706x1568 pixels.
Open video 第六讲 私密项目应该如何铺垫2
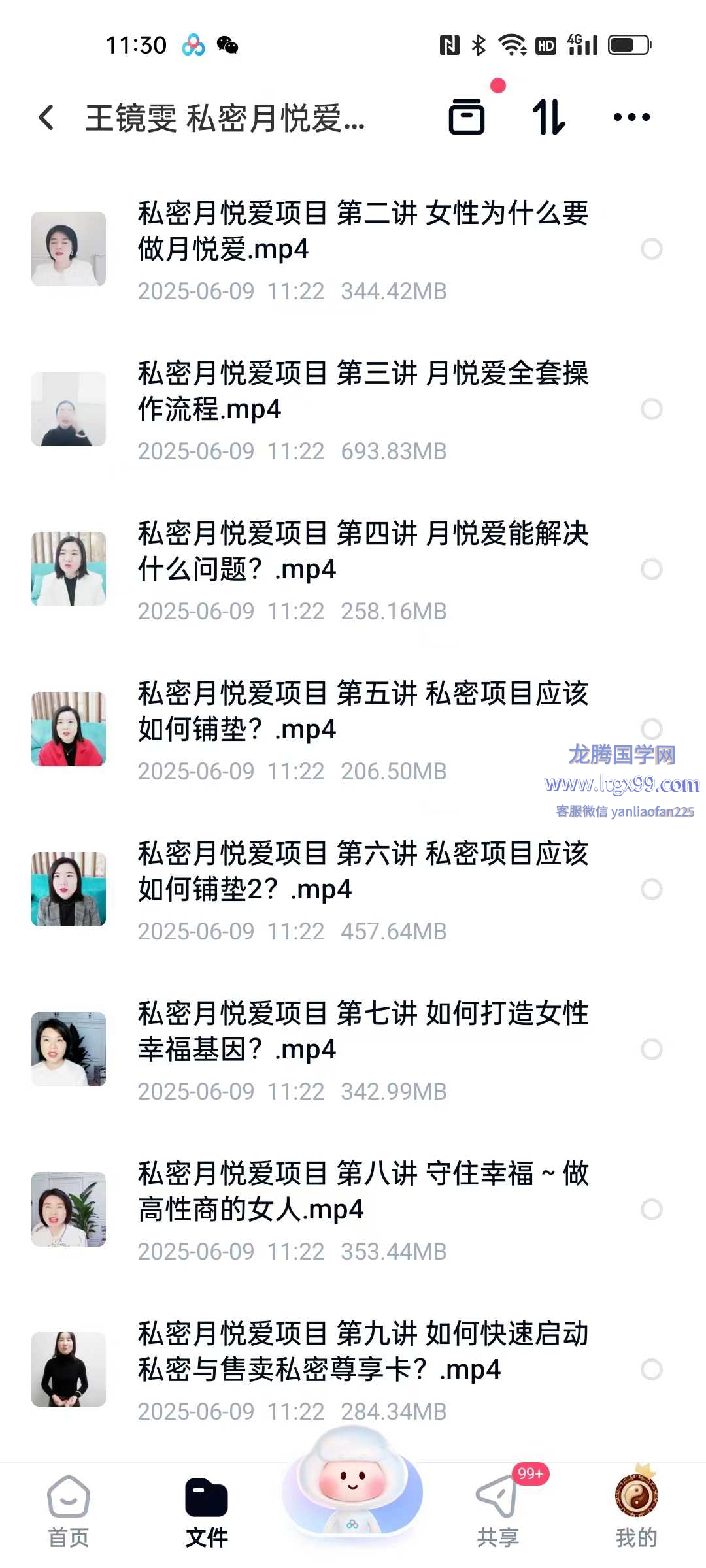point(363,872)
